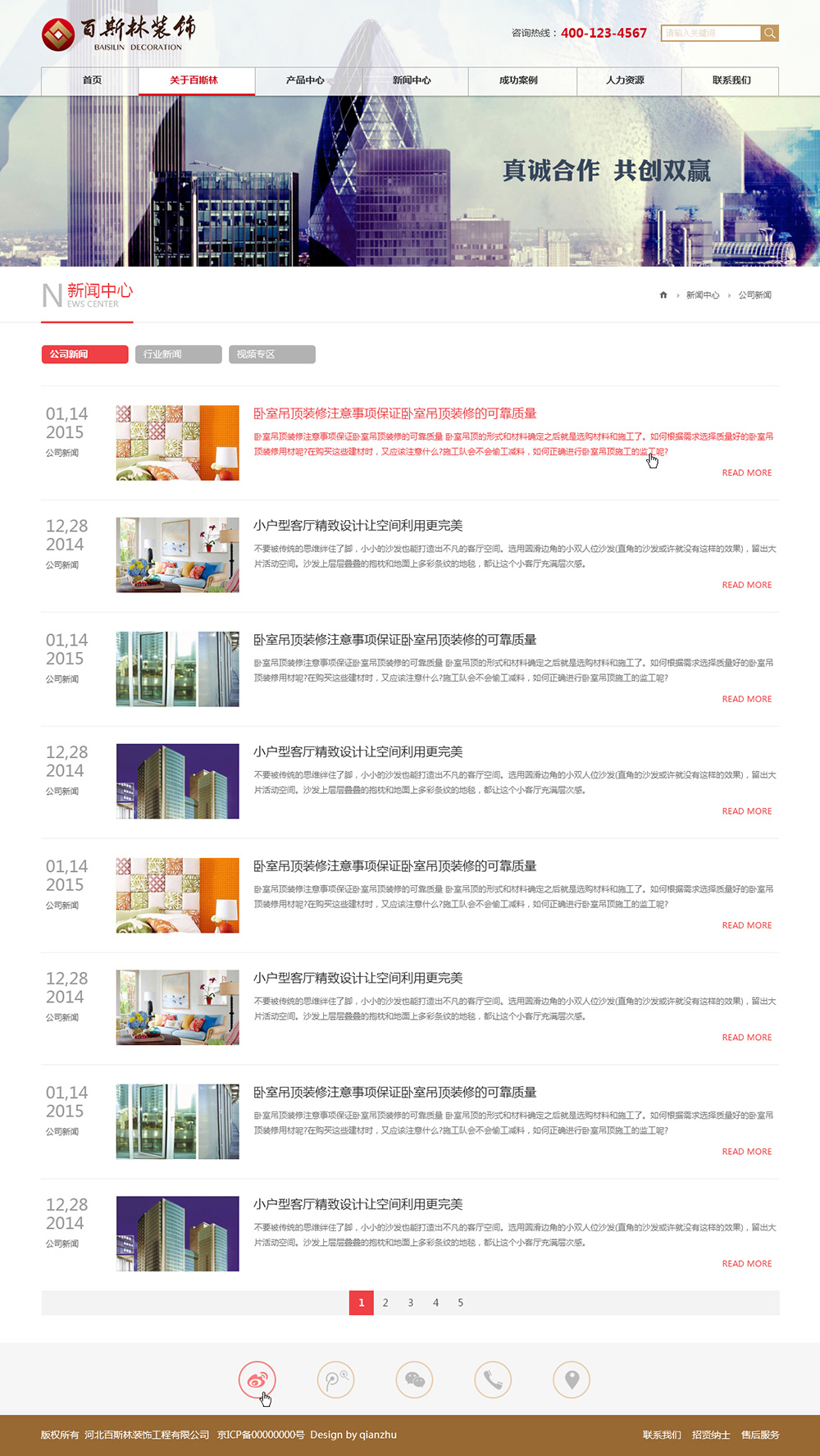Open the map location icon

pos(572,1380)
